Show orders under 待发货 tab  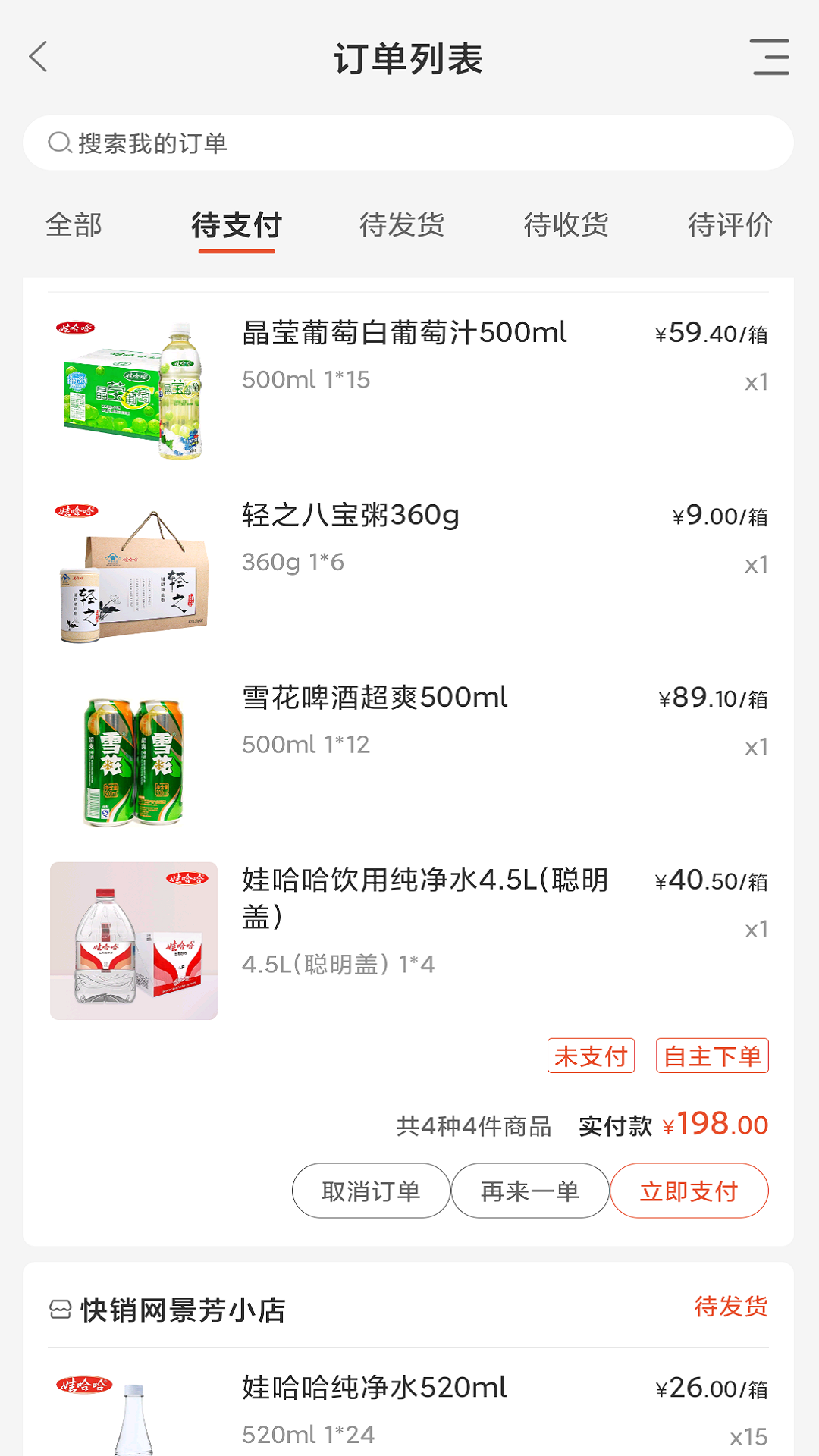(401, 225)
